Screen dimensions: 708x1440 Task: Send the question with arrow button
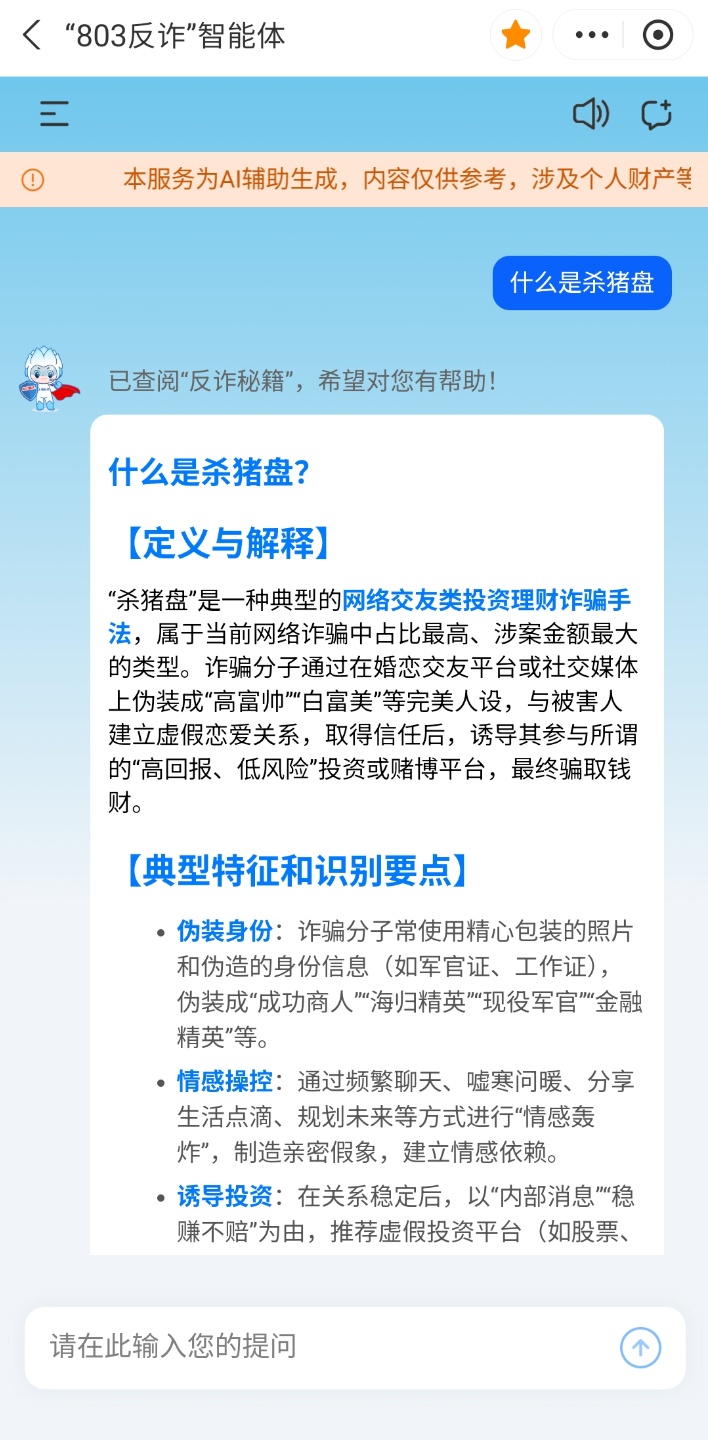[x=640, y=1347]
